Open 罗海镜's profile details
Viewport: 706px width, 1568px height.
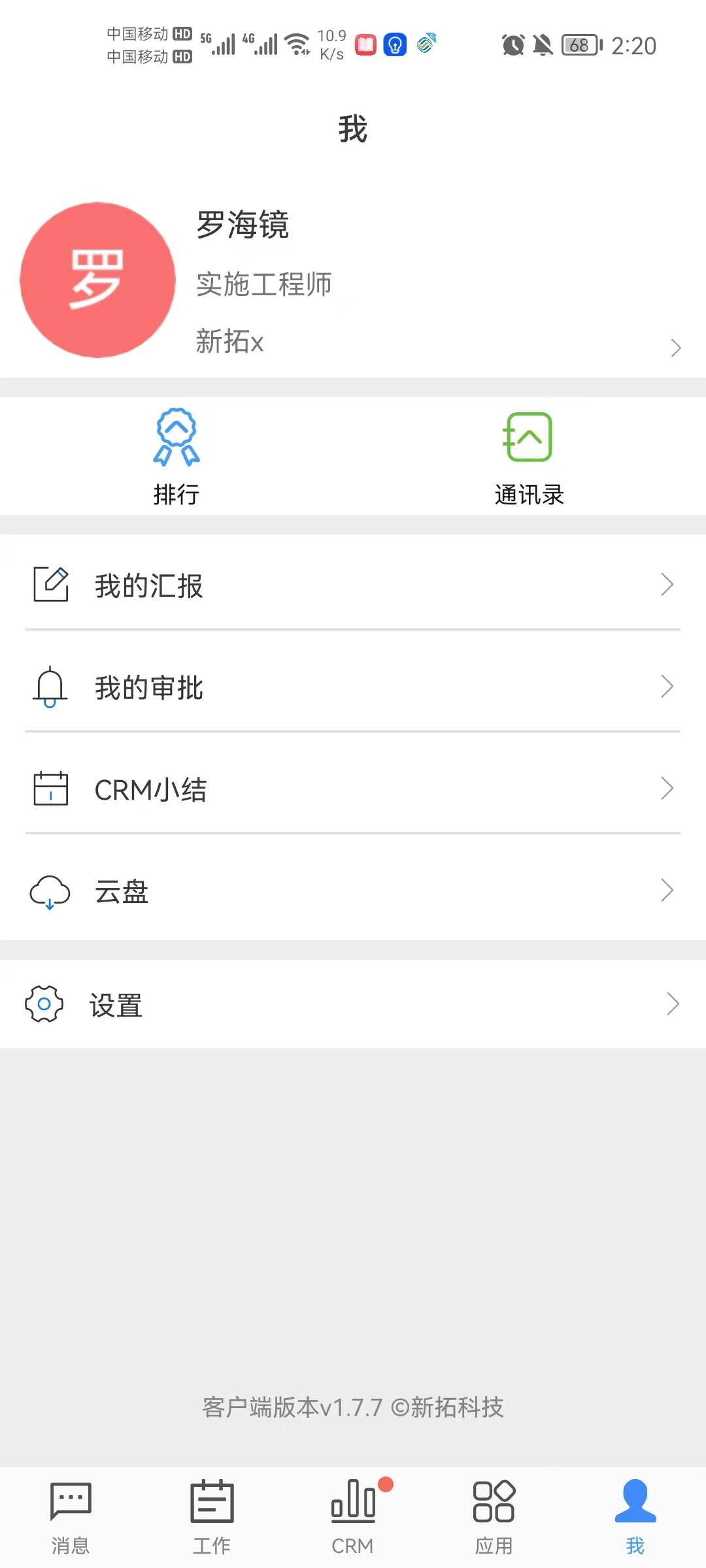353,281
